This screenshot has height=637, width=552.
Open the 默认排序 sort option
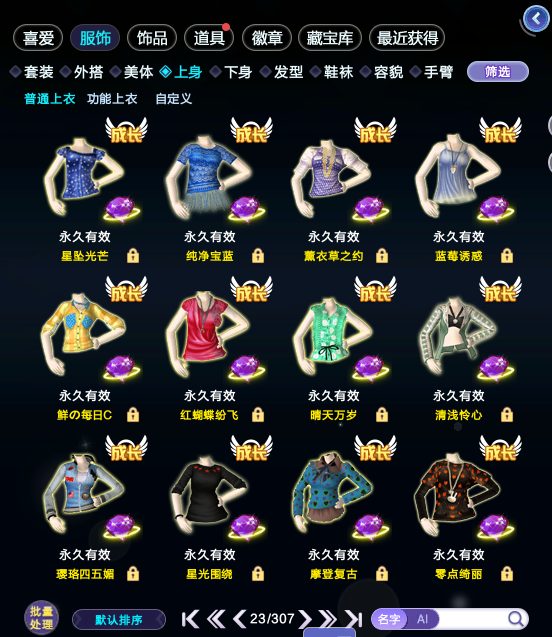119,620
